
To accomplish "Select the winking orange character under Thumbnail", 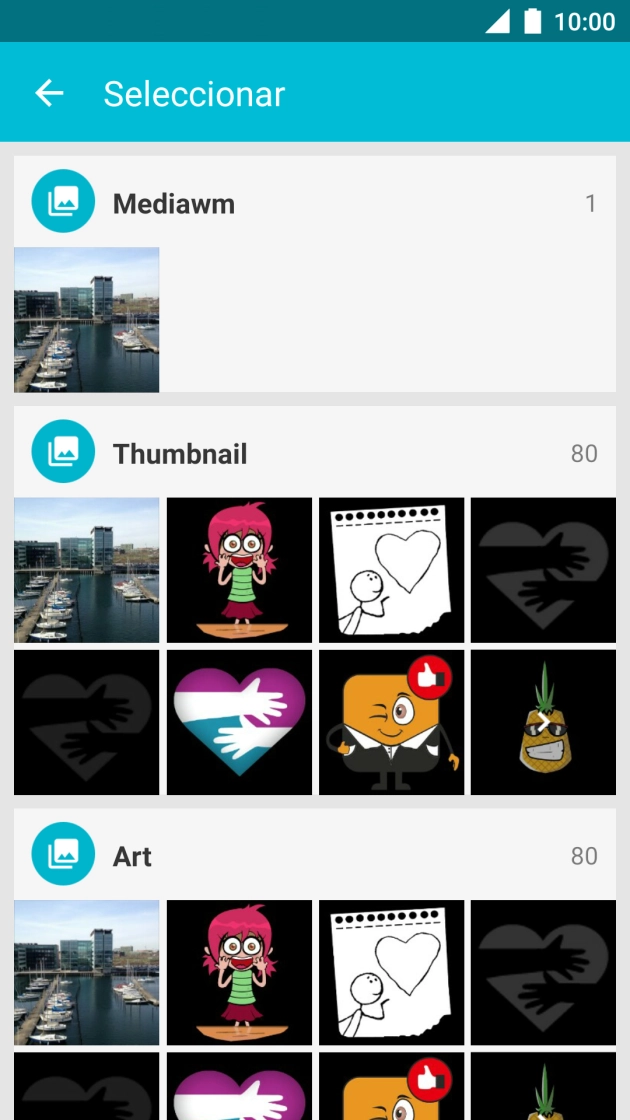I will 391,722.
